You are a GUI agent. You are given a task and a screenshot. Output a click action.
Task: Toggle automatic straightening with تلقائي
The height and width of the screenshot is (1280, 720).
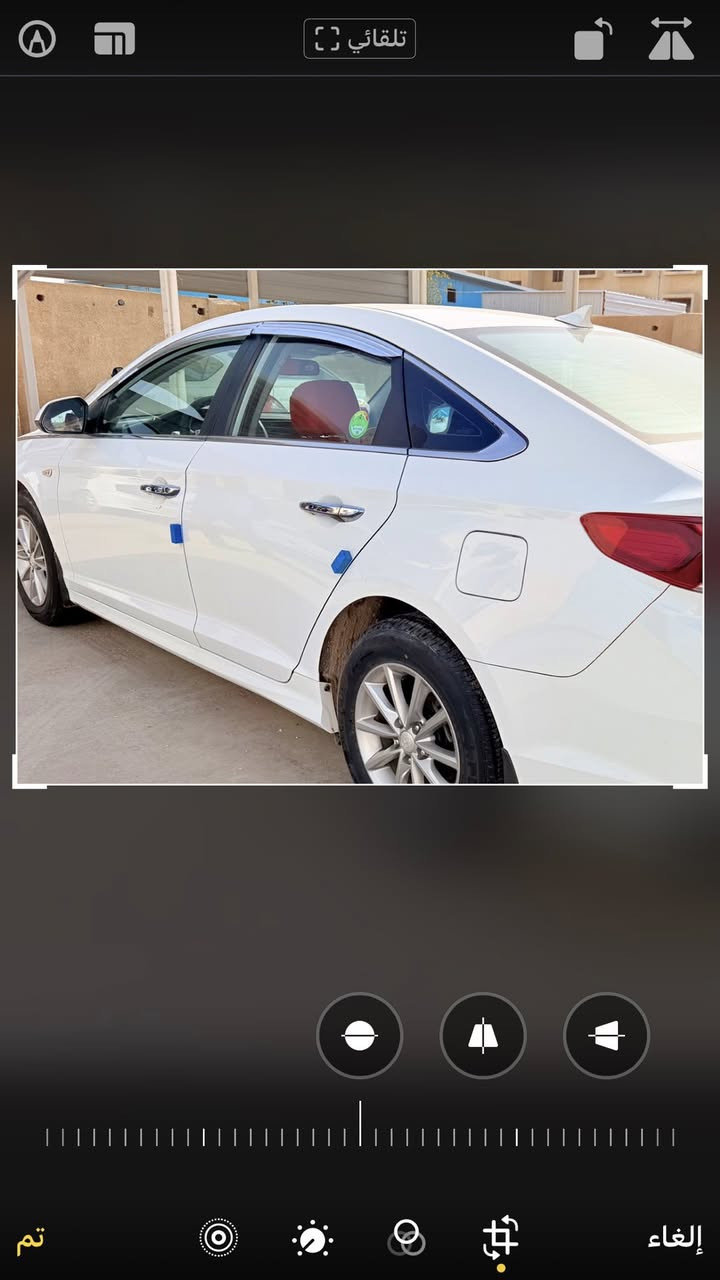click(x=360, y=40)
